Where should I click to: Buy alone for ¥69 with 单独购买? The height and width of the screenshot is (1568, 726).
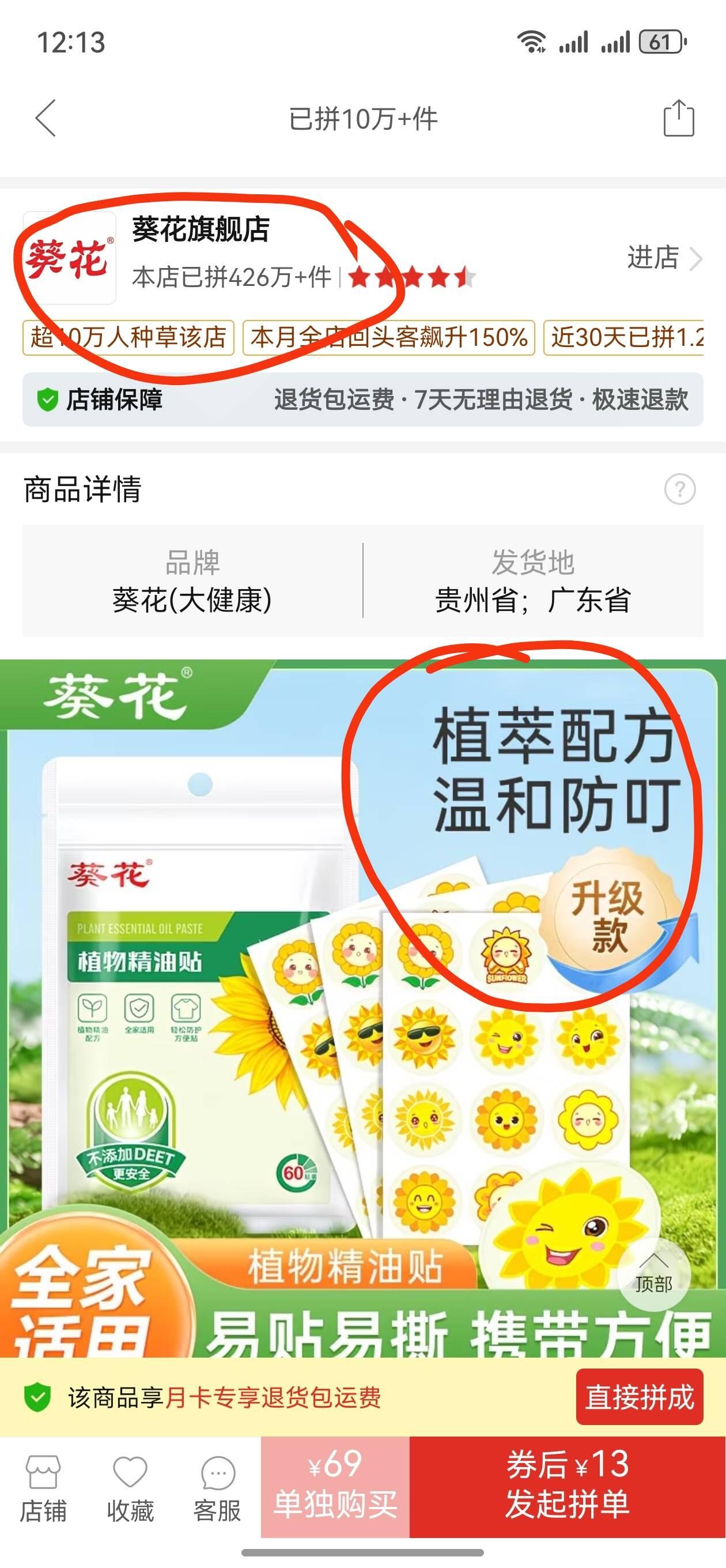[x=335, y=1488]
